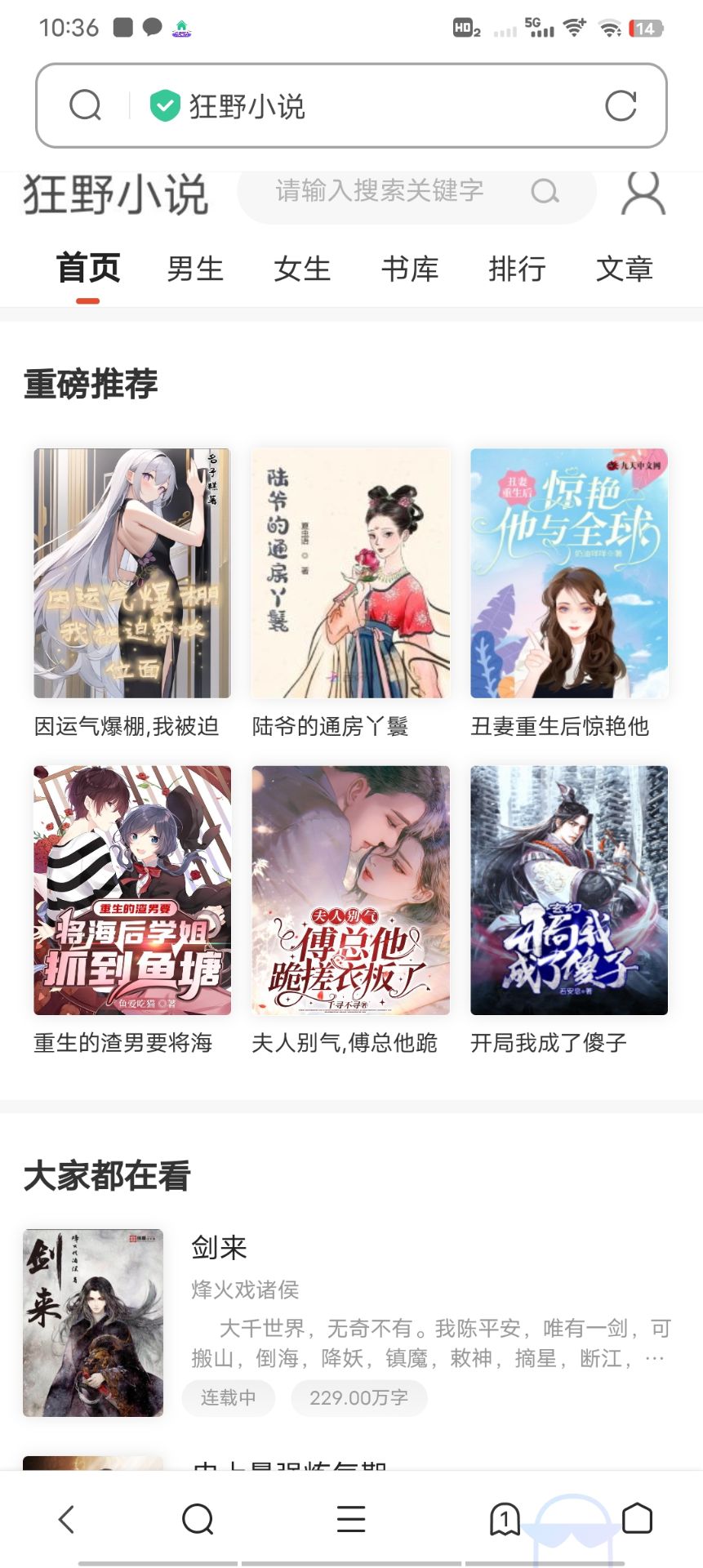
Task: Open the 排行 rankings tab
Action: 518,269
